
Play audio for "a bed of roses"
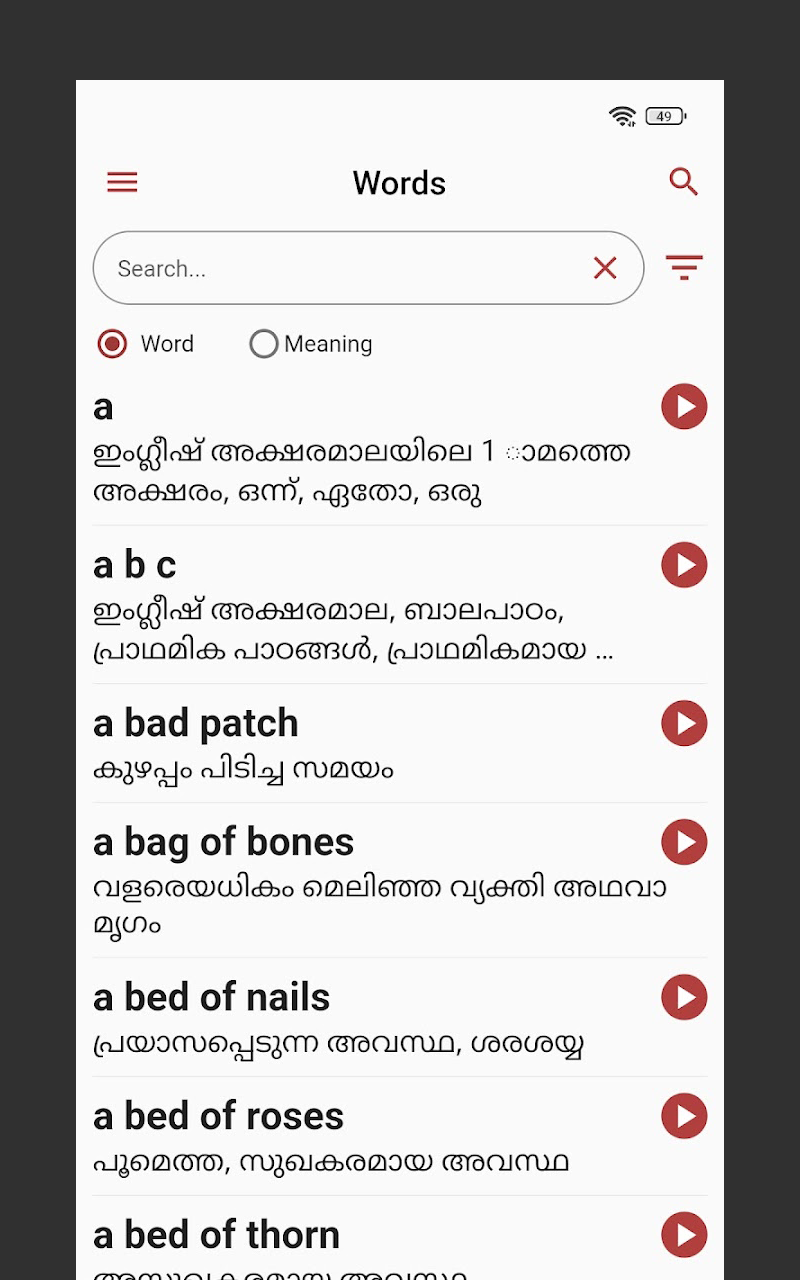(x=684, y=1116)
